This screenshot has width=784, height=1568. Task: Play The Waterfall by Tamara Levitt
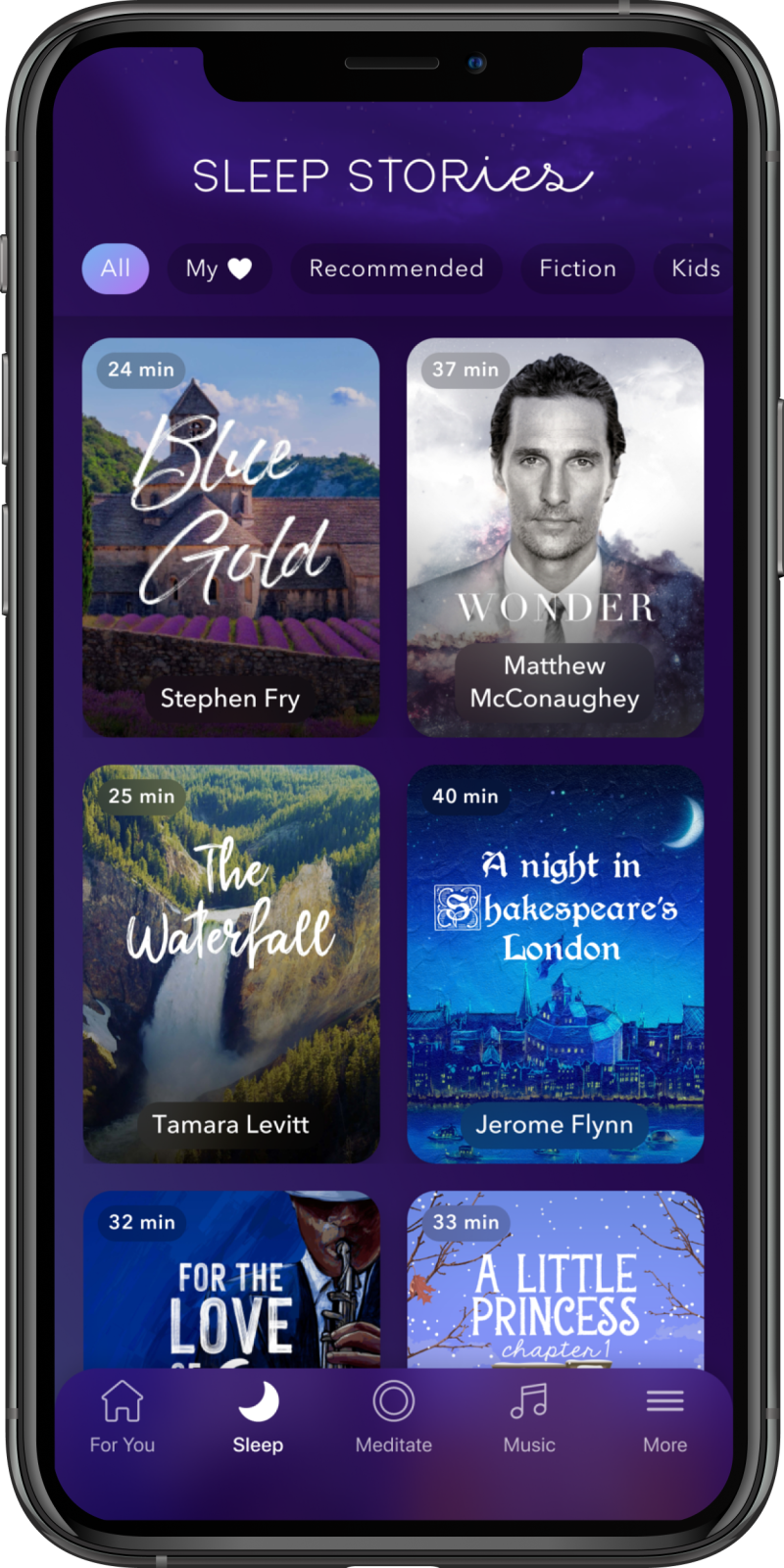(231, 963)
